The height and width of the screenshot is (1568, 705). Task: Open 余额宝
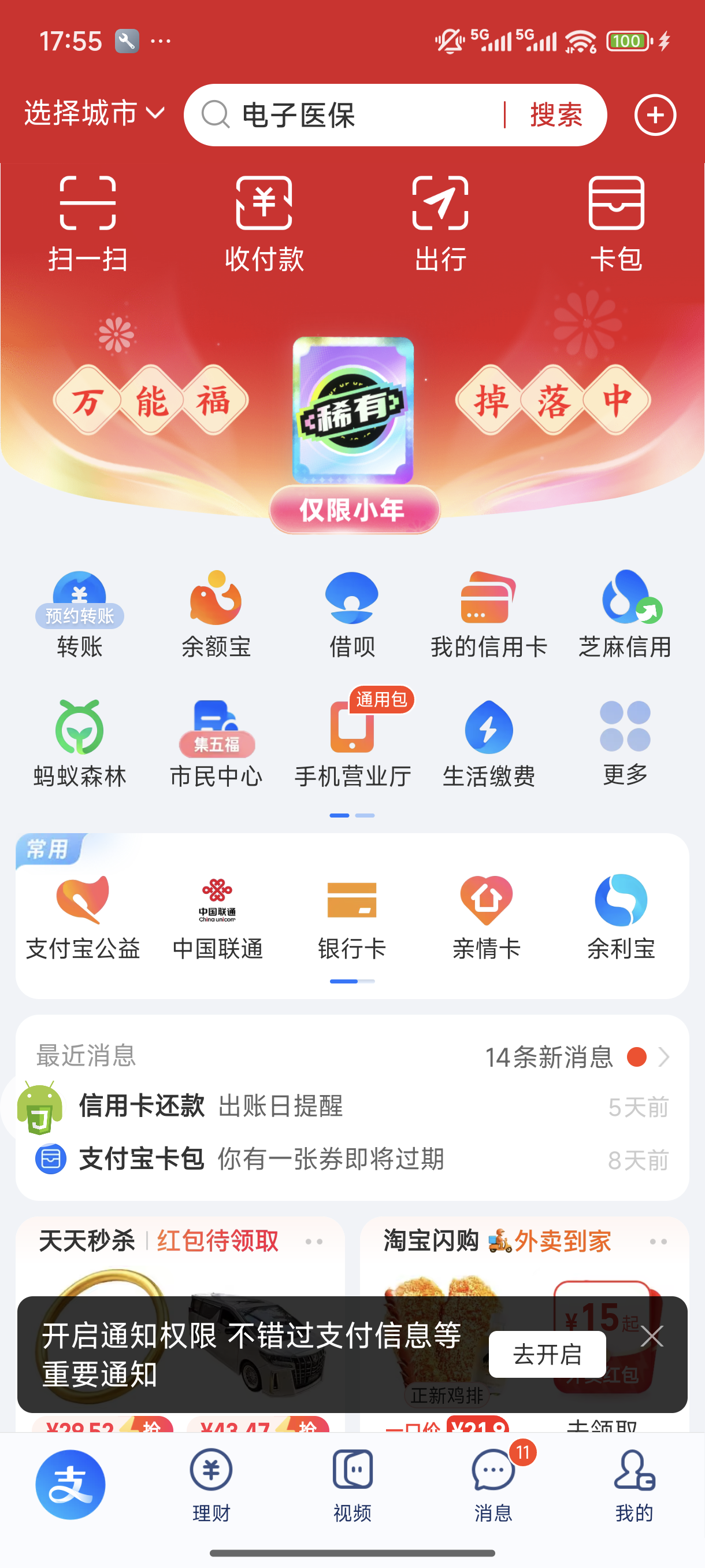click(216, 615)
